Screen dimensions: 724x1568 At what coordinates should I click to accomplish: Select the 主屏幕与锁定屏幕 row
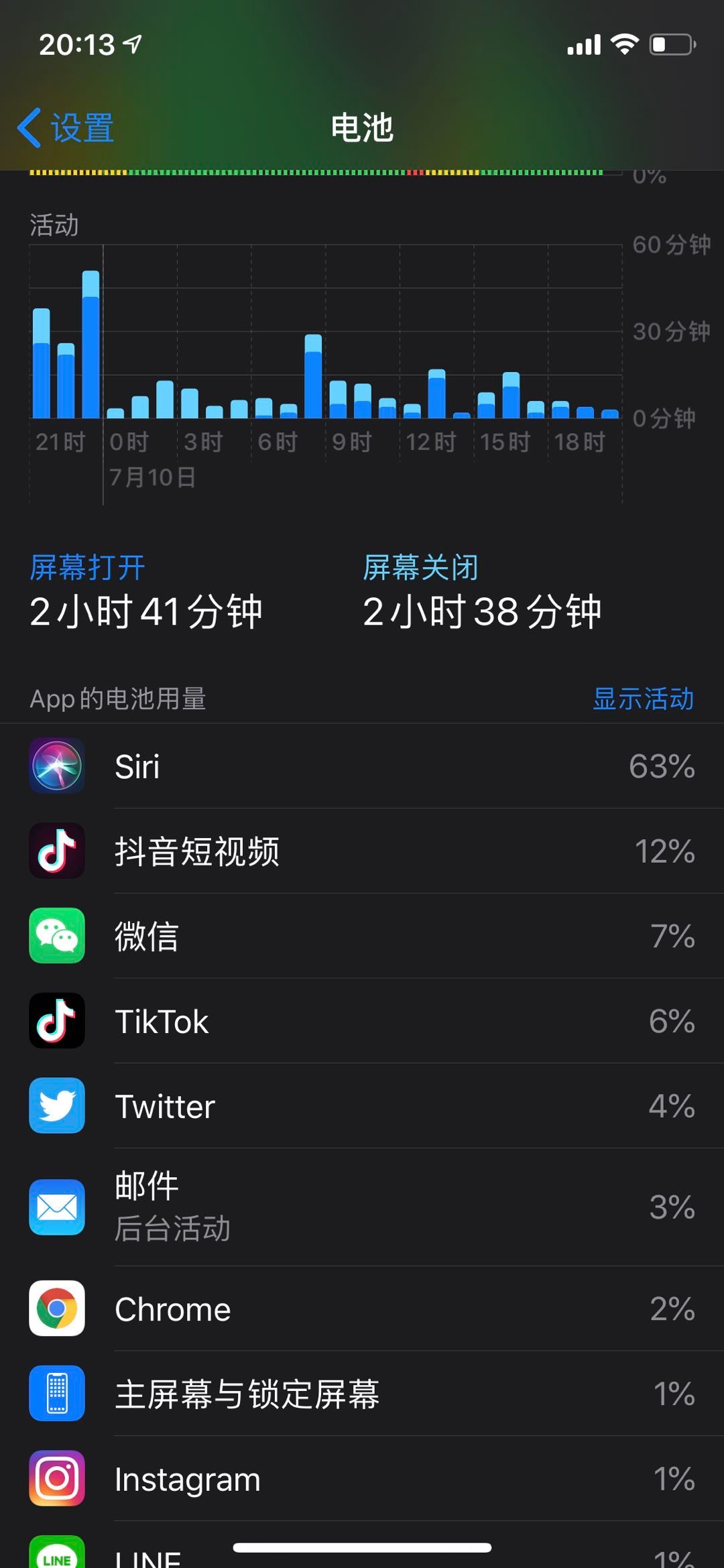(362, 1394)
